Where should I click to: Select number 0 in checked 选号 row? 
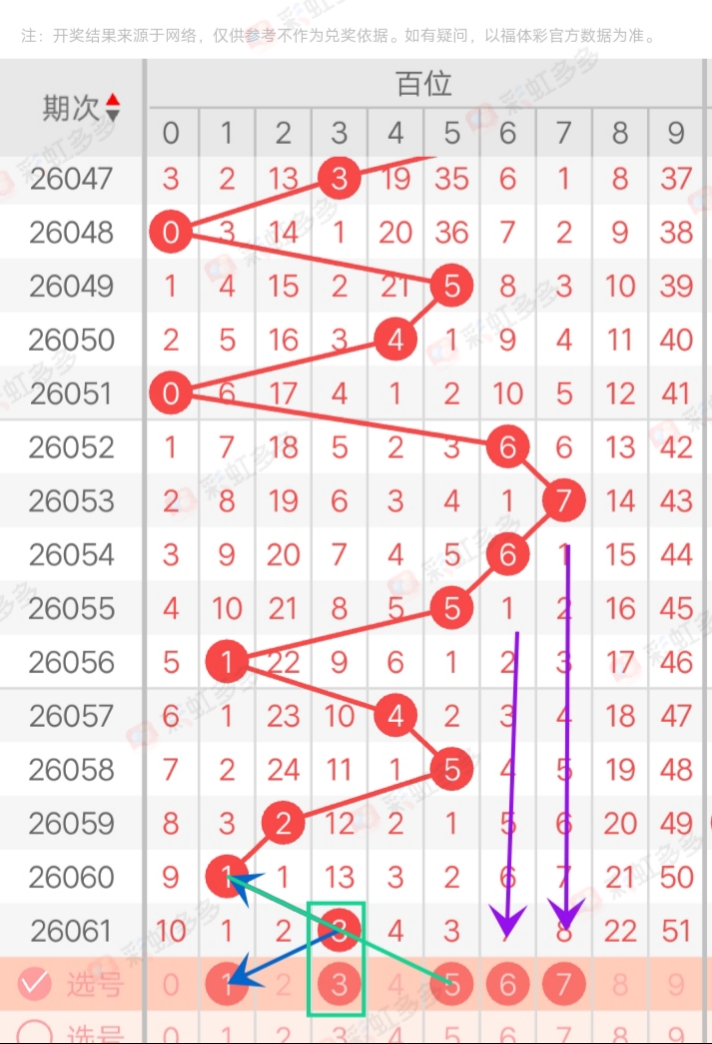(x=171, y=985)
